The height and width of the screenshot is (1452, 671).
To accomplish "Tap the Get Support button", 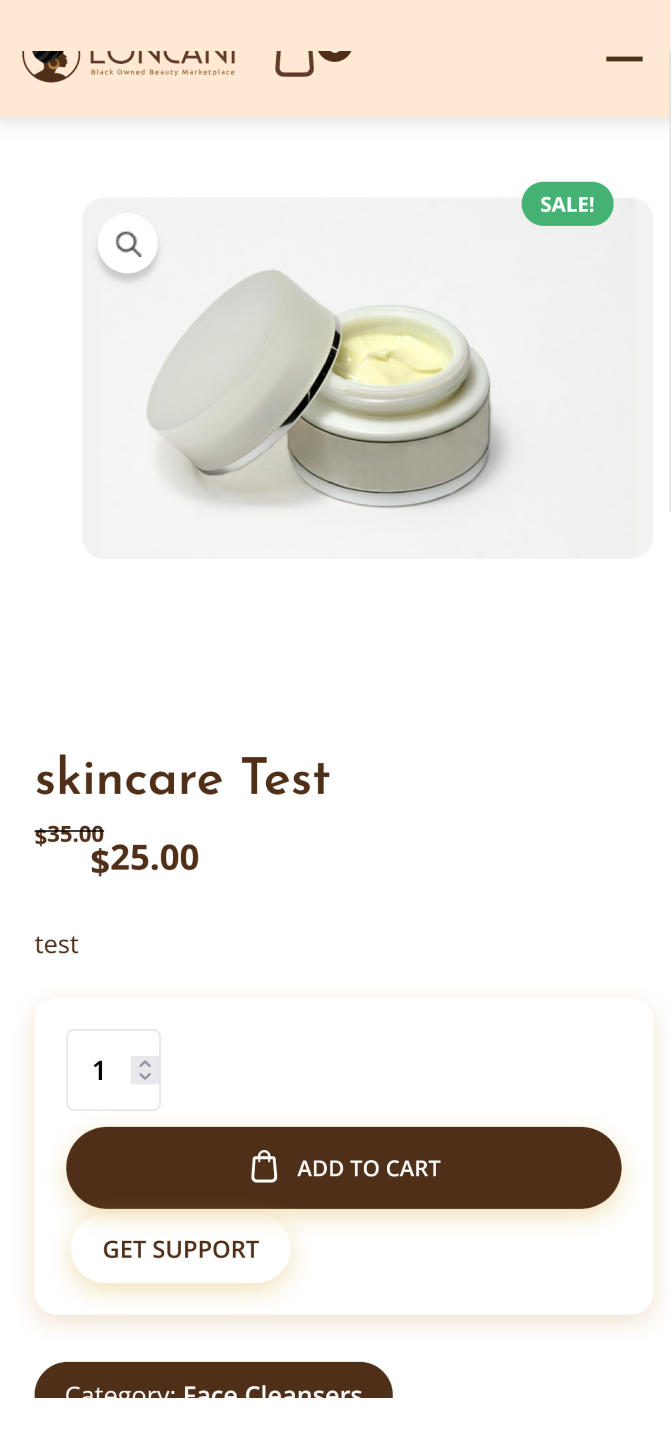I will pyautogui.click(x=181, y=1249).
